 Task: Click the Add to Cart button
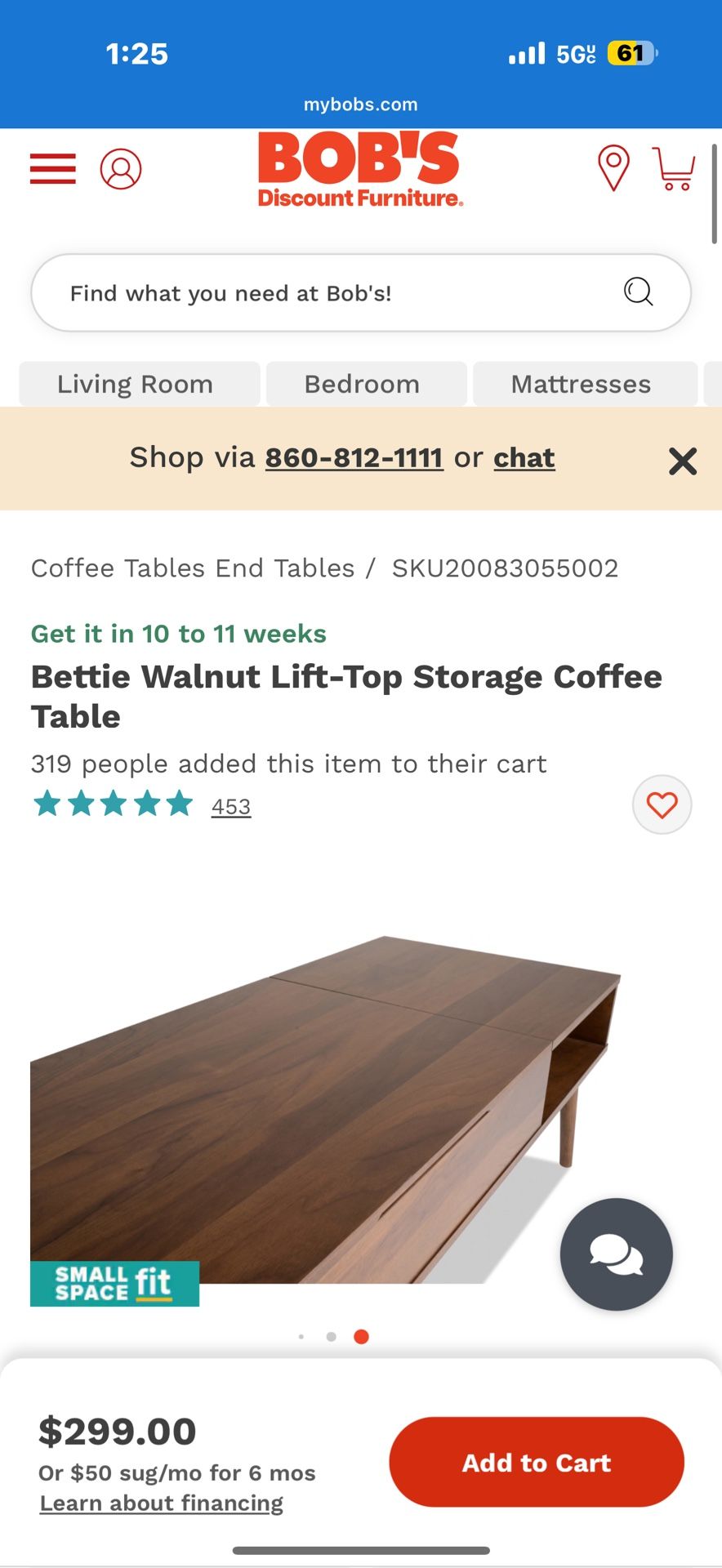535,1462
